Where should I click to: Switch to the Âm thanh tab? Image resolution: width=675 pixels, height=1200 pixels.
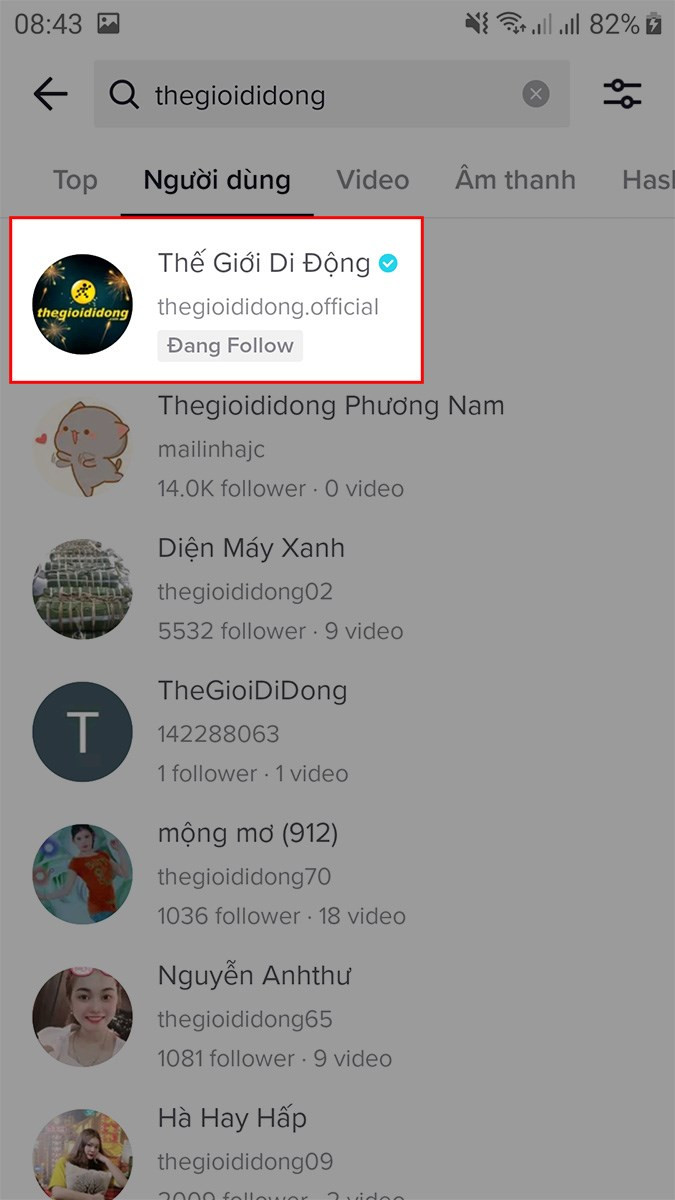point(515,180)
